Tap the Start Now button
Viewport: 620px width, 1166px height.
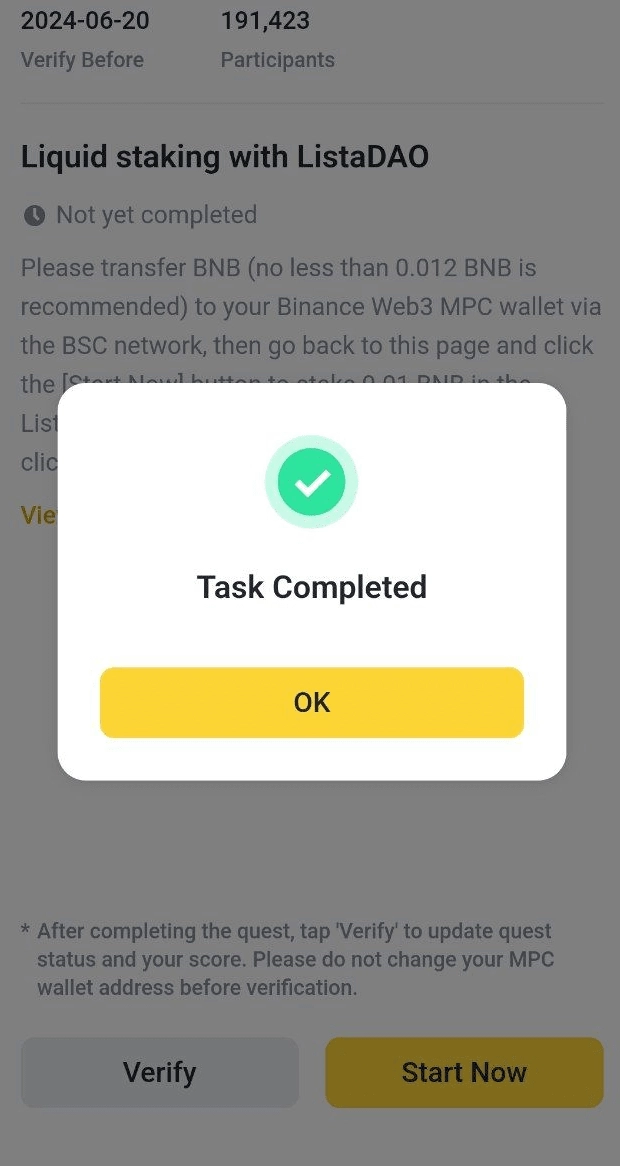(464, 1072)
